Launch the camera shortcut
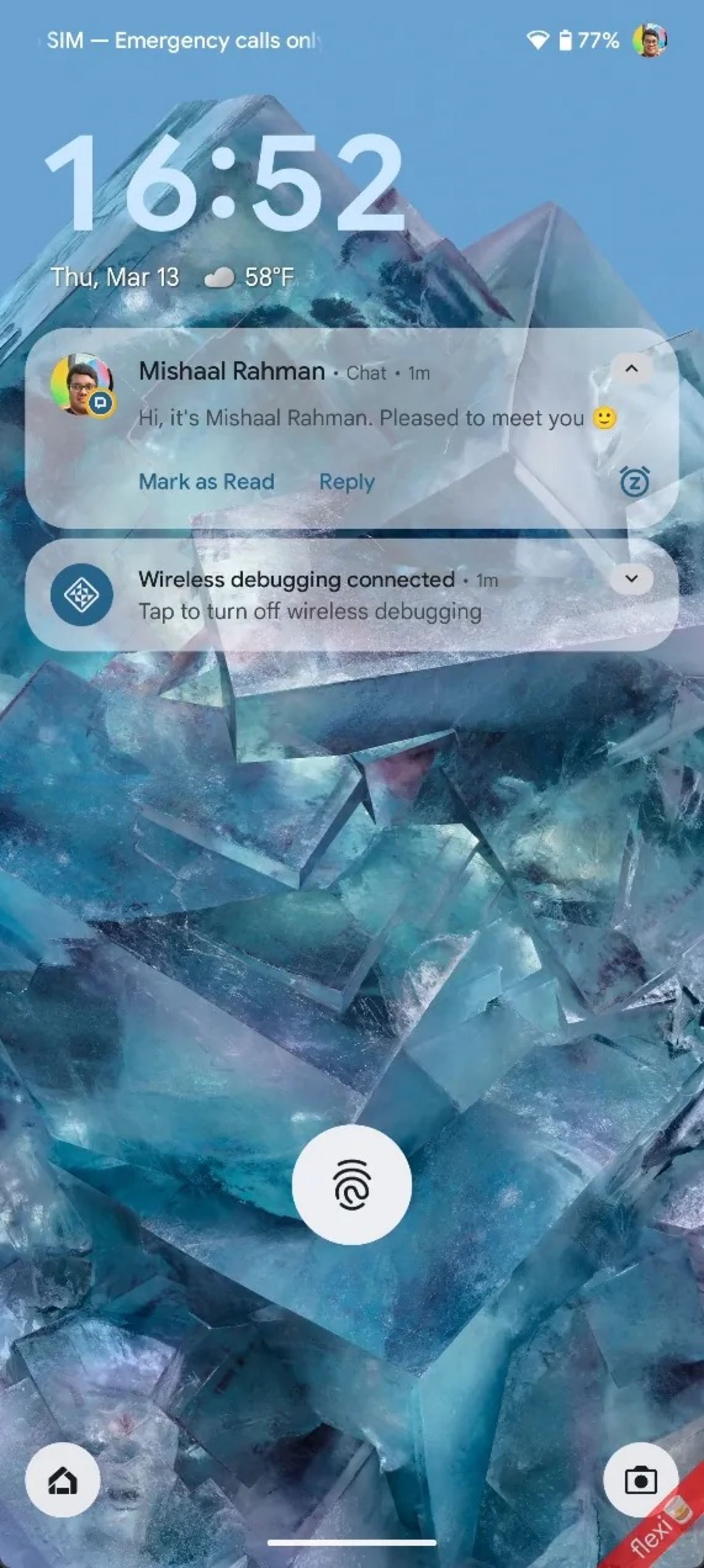The image size is (704, 1568). tap(640, 1480)
